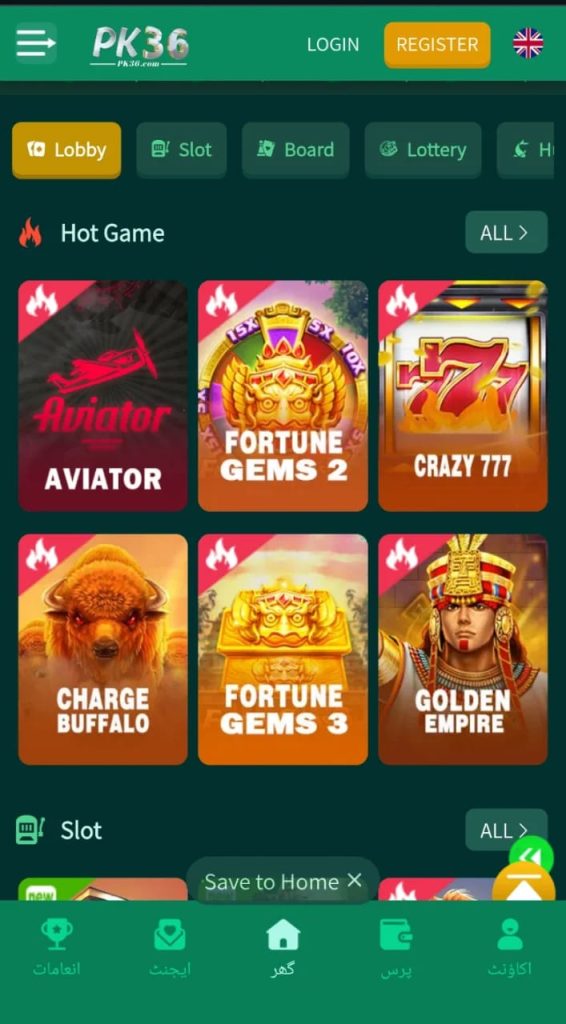Image resolution: width=566 pixels, height=1024 pixels.
Task: Switch to the Lottery category
Action: coord(423,150)
